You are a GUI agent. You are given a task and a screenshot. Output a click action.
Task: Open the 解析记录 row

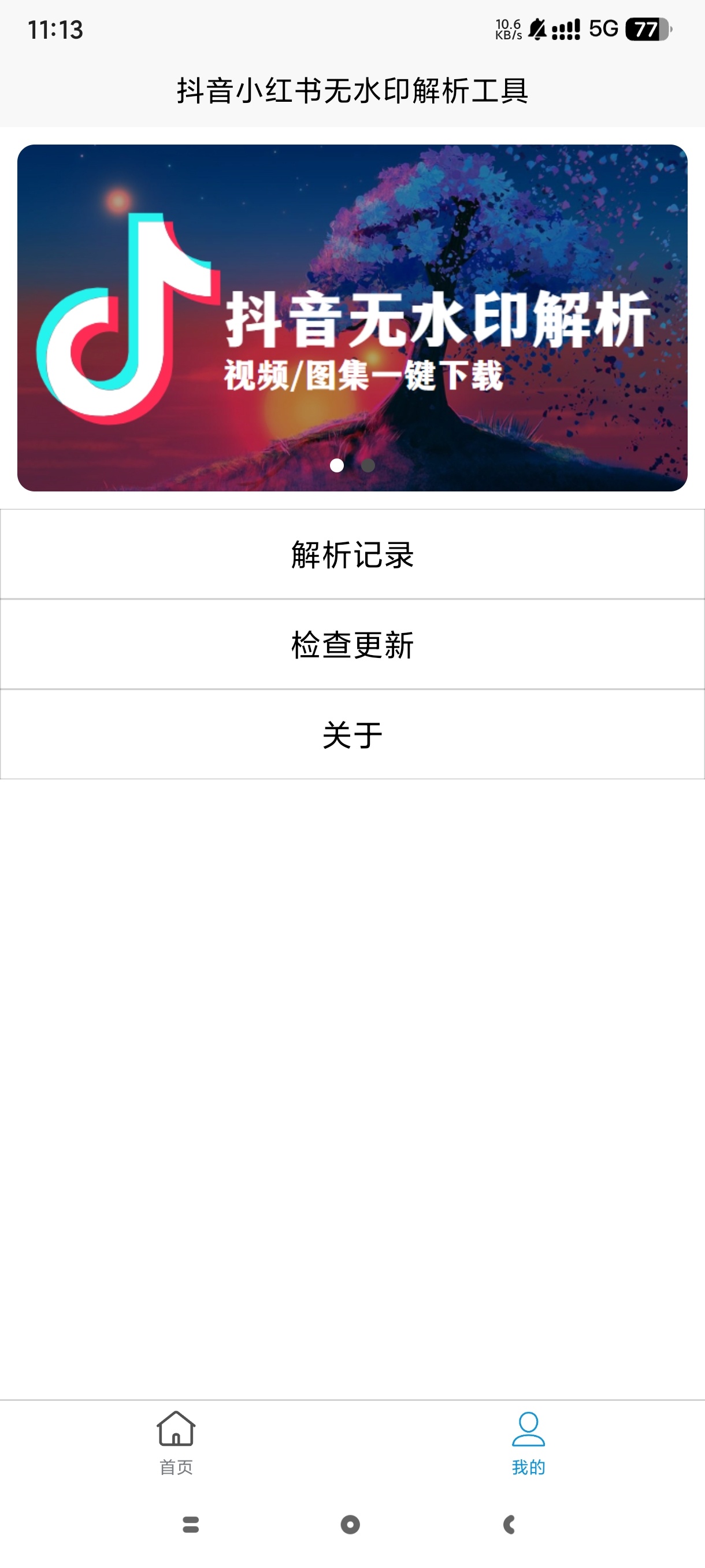point(352,554)
